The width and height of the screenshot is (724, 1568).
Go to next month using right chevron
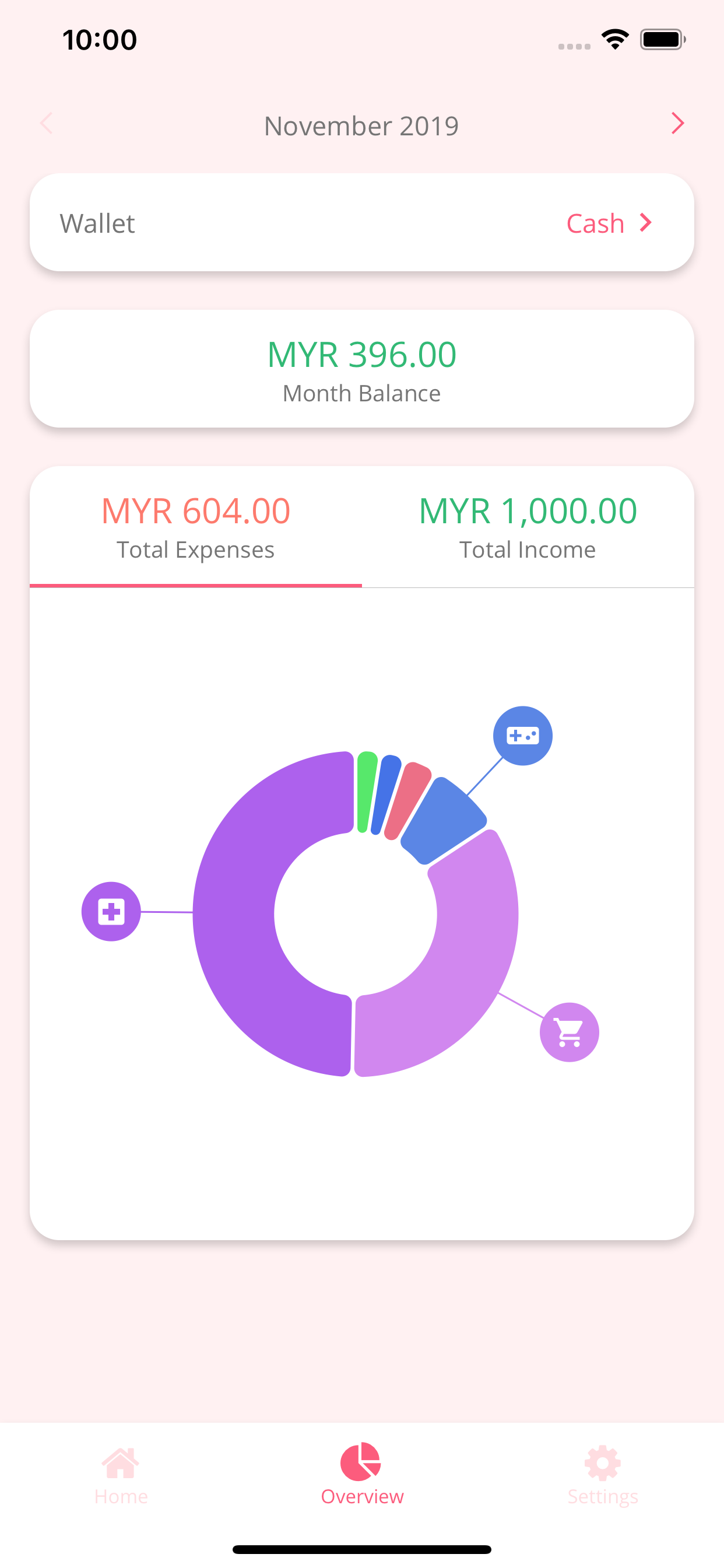[677, 124]
